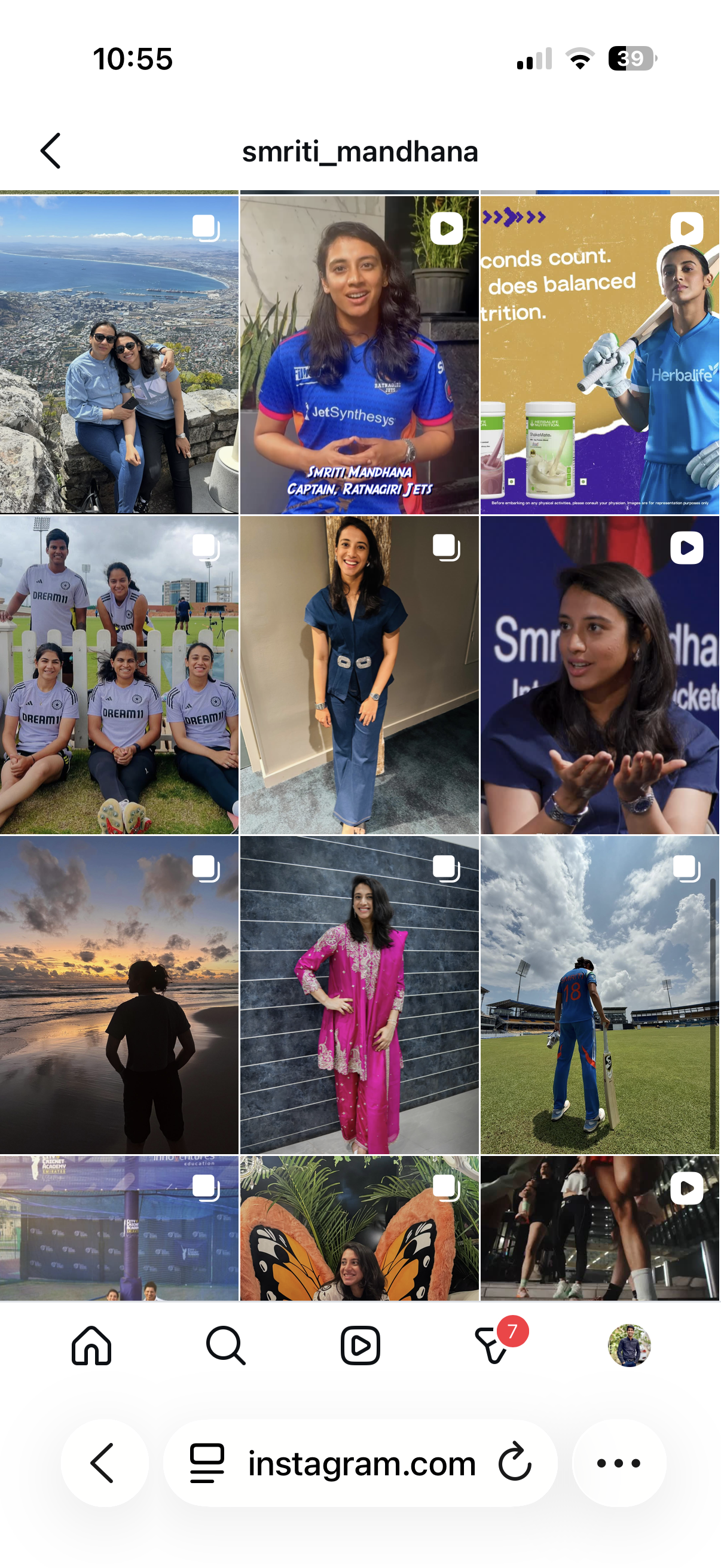
Task: Open the search and explore tab
Action: [226, 1346]
